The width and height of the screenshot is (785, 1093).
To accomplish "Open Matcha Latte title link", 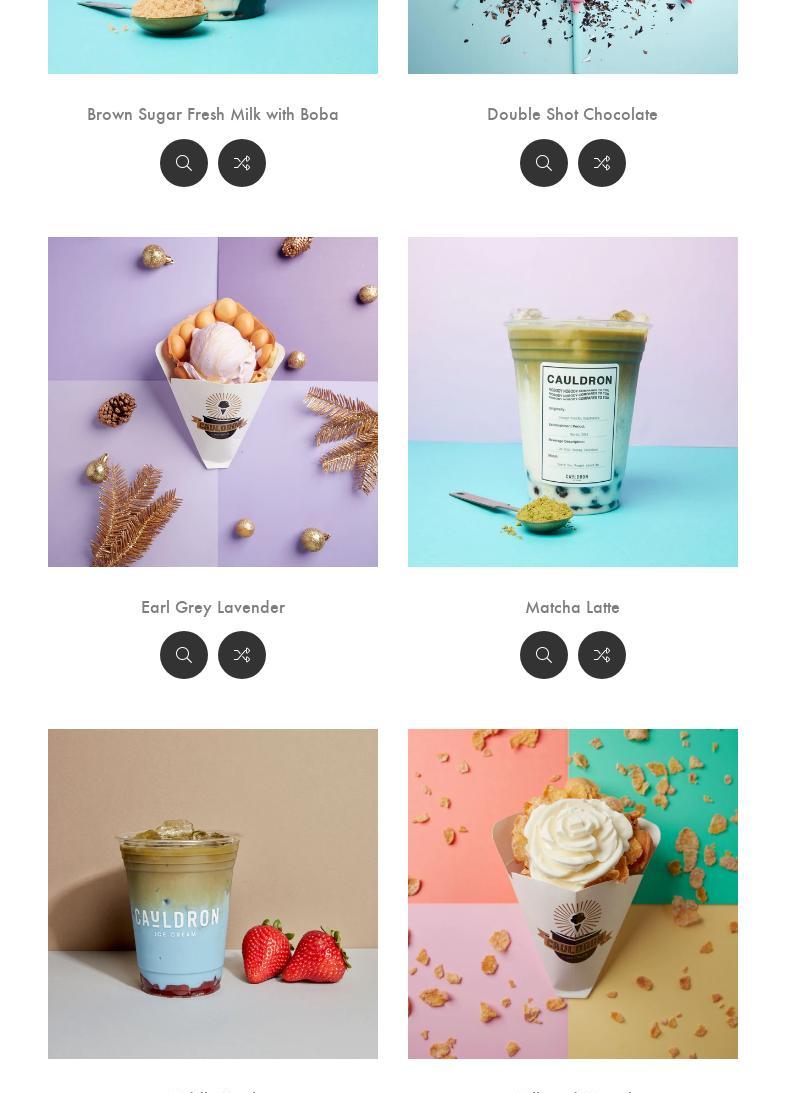I will tap(572, 608).
